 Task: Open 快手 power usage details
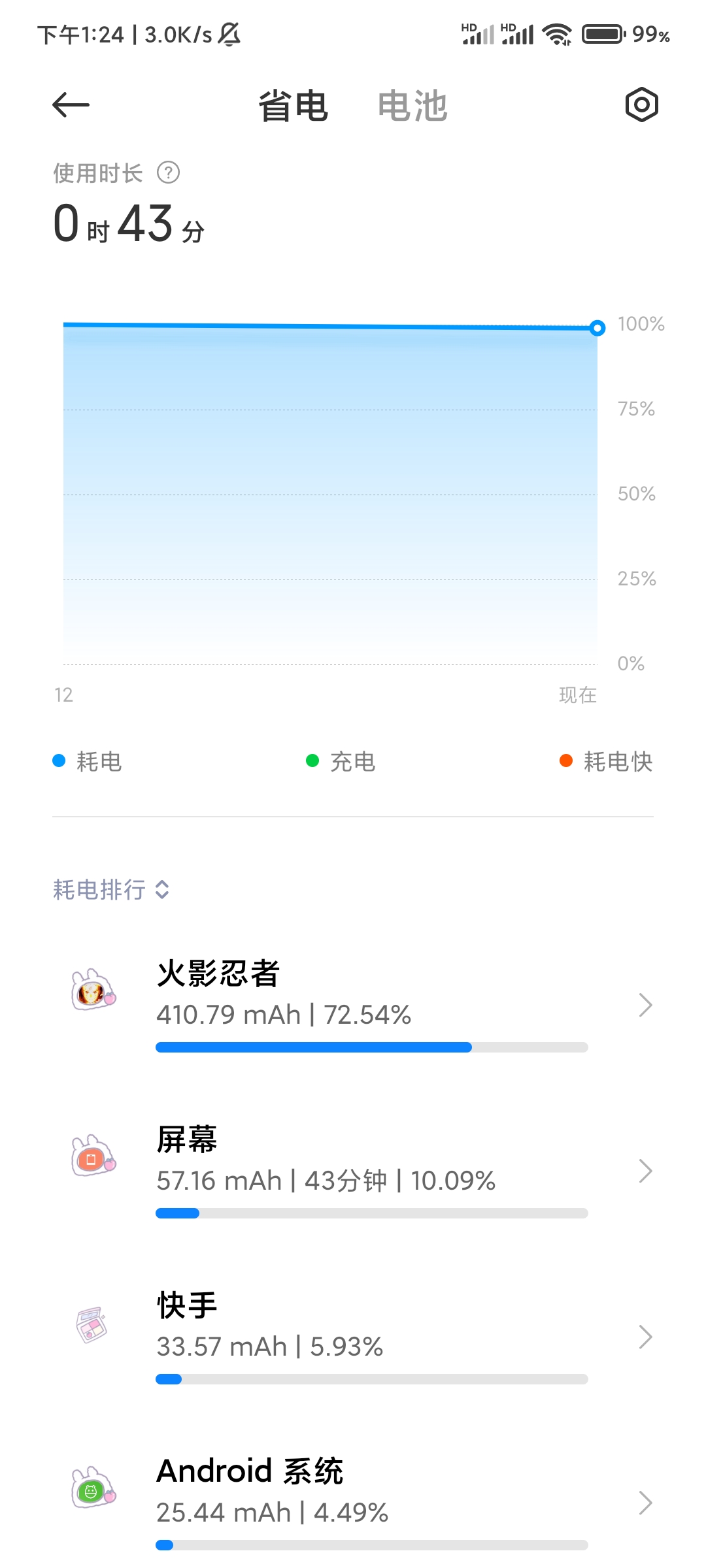[x=353, y=1337]
